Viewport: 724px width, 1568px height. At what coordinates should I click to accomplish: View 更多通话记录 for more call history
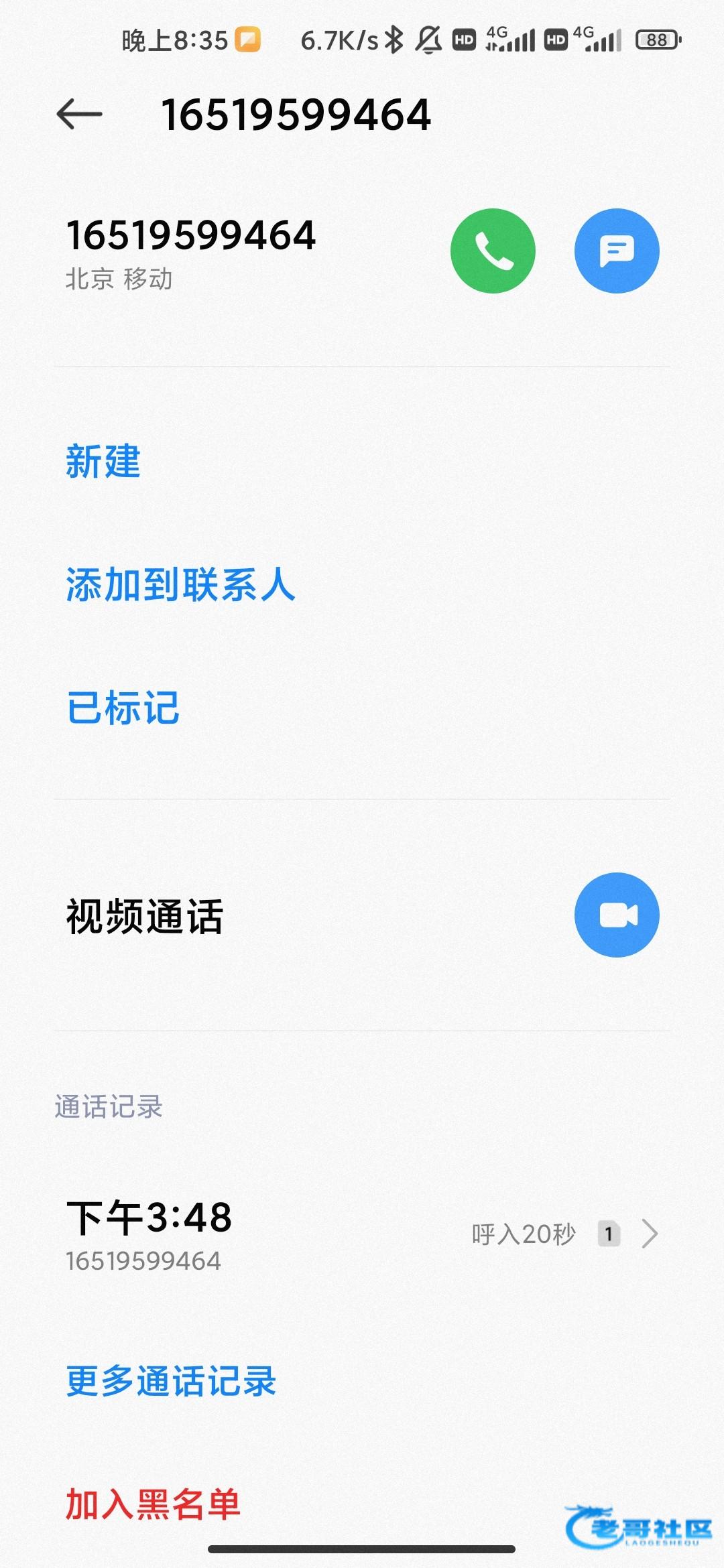[172, 1380]
